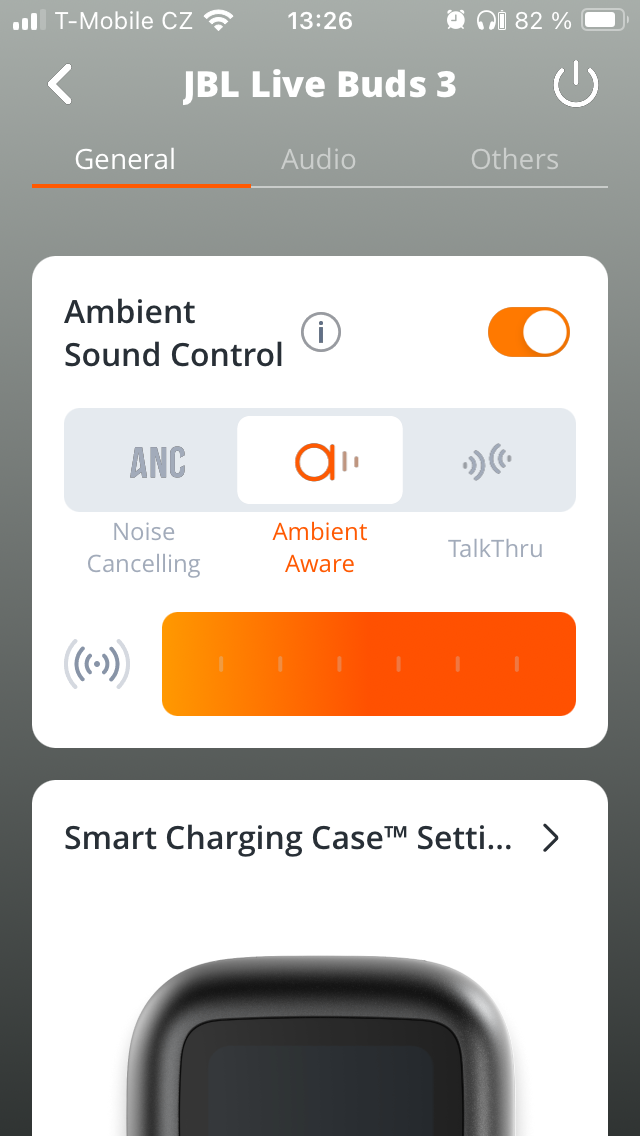This screenshot has width=640, height=1136.
Task: Turn off Ambient Sound Control toggle
Action: [x=528, y=333]
